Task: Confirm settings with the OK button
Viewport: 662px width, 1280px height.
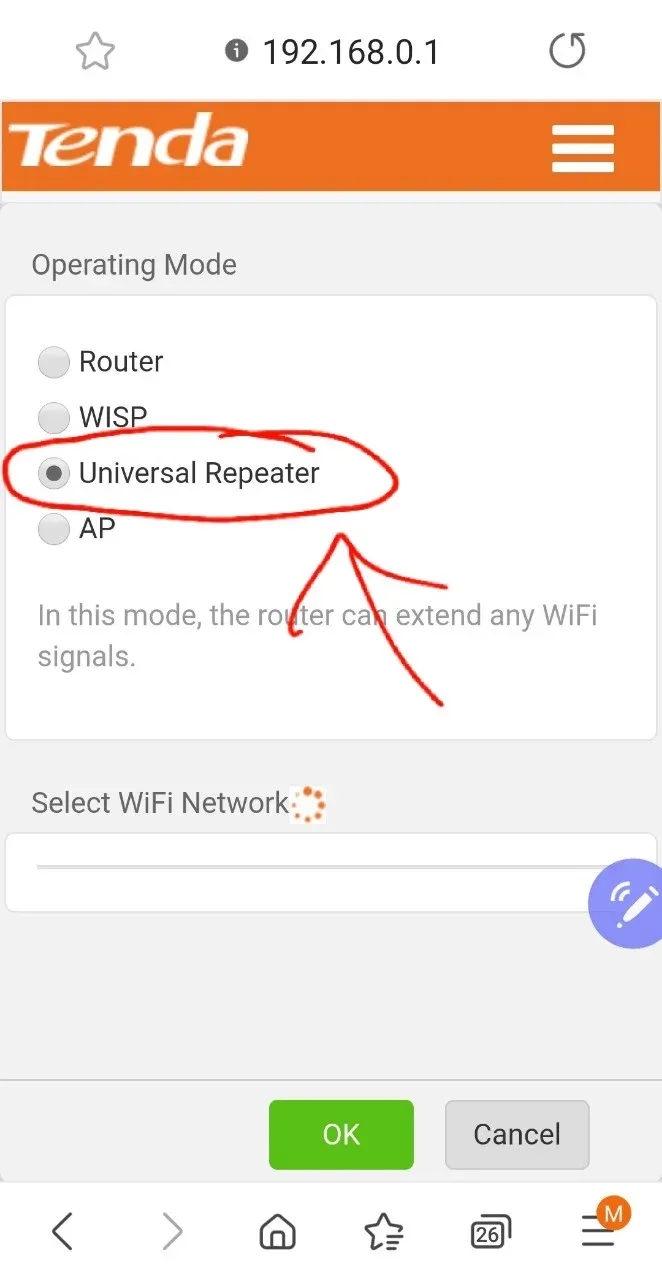Action: click(x=341, y=1134)
